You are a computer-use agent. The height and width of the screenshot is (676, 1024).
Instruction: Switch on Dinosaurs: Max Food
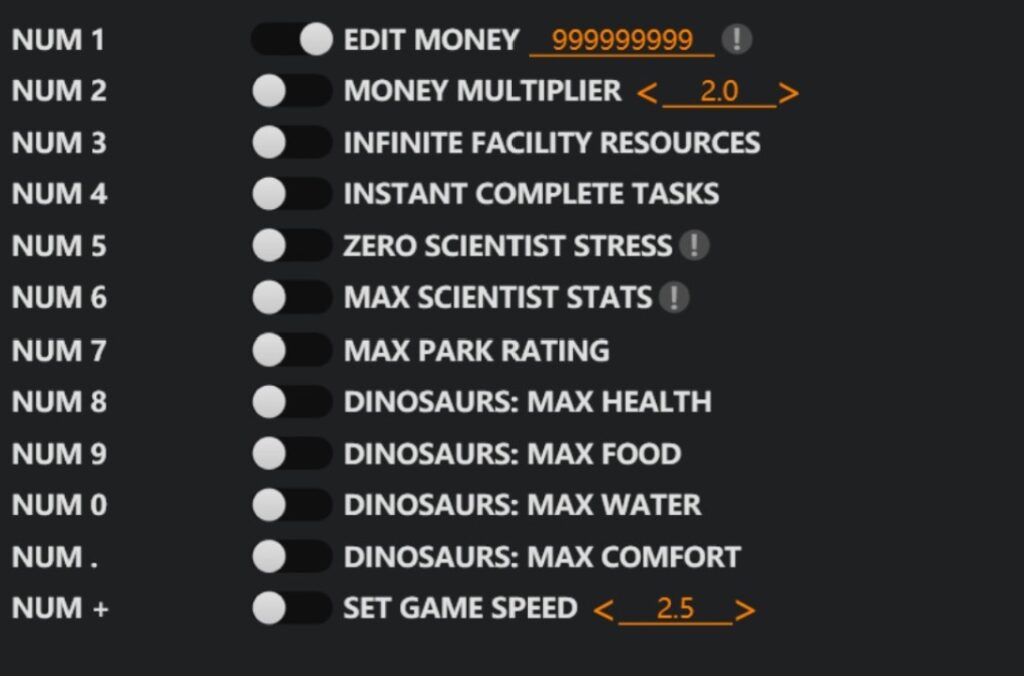(x=291, y=454)
